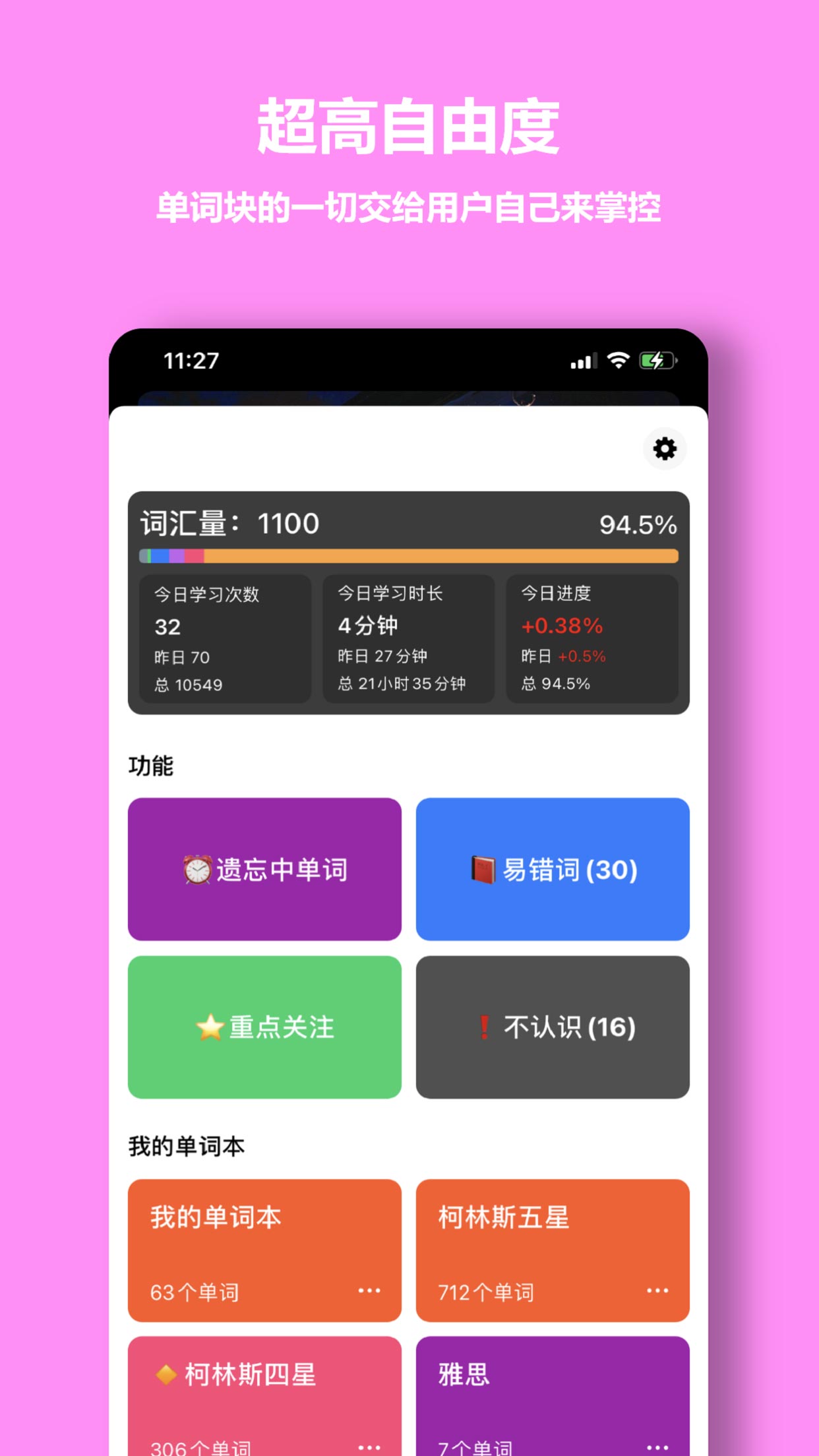Open 易错词 list of 30 words
This screenshot has height=1456, width=819.
pyautogui.click(x=553, y=869)
